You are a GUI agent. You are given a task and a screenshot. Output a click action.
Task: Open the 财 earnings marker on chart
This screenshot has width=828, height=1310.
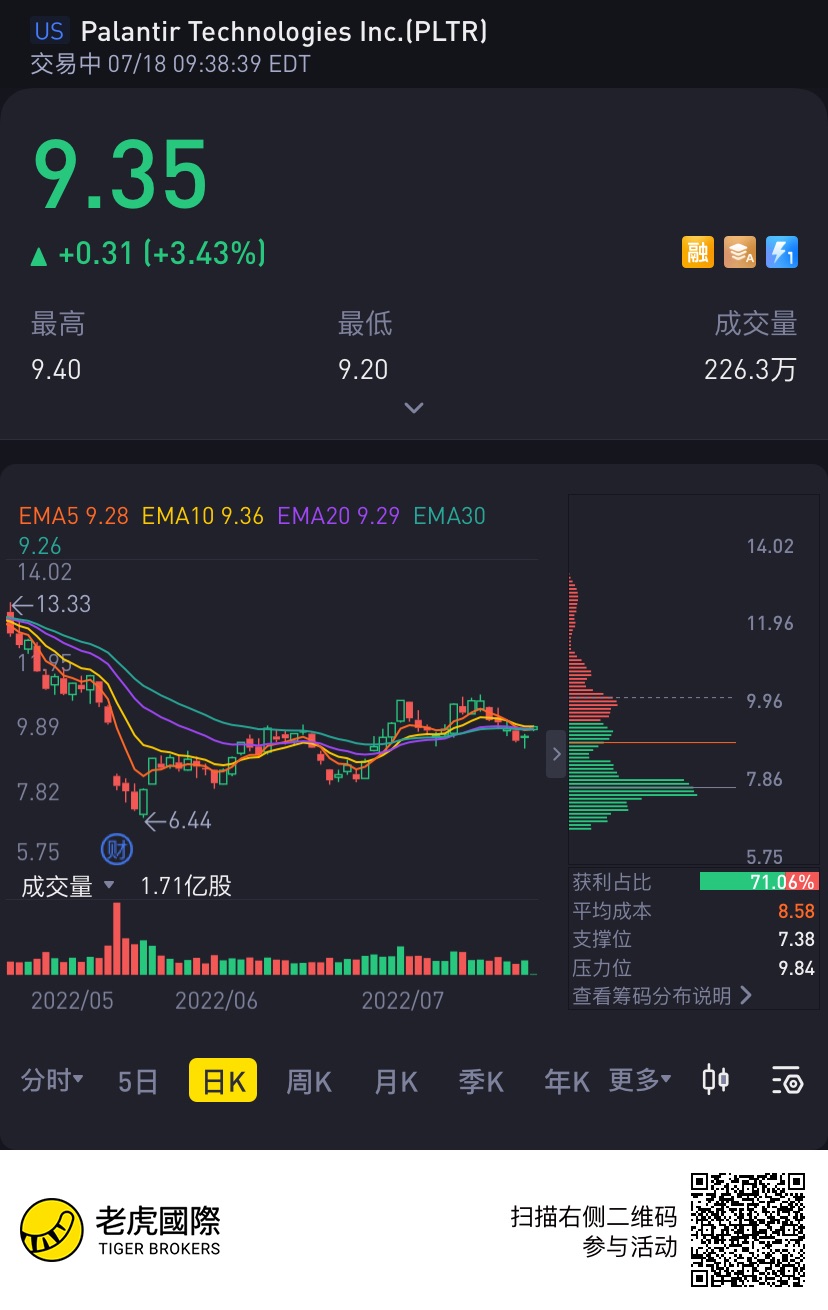117,850
